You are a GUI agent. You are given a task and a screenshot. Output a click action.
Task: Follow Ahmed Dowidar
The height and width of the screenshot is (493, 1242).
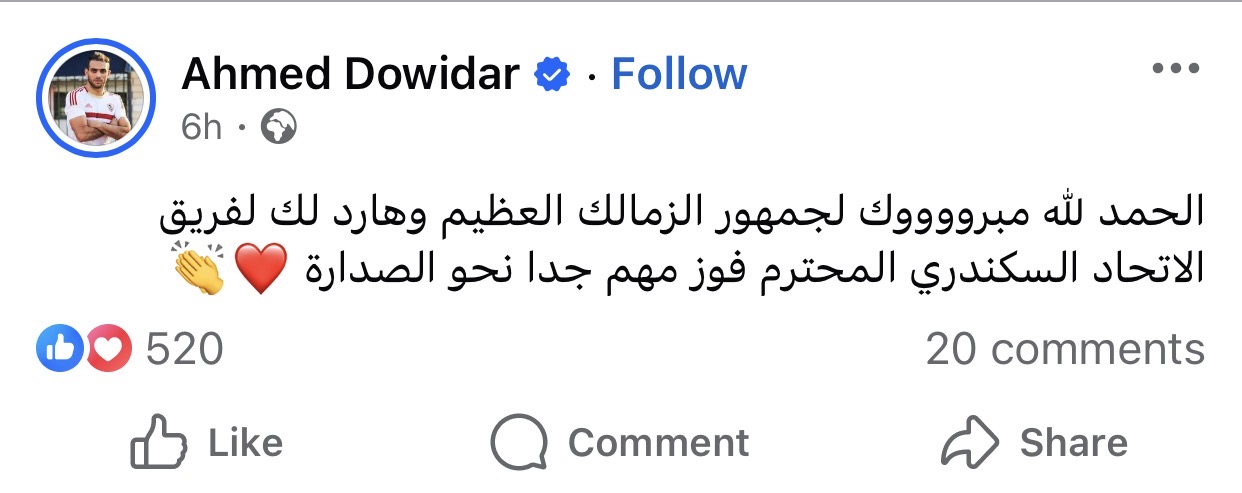click(x=679, y=75)
